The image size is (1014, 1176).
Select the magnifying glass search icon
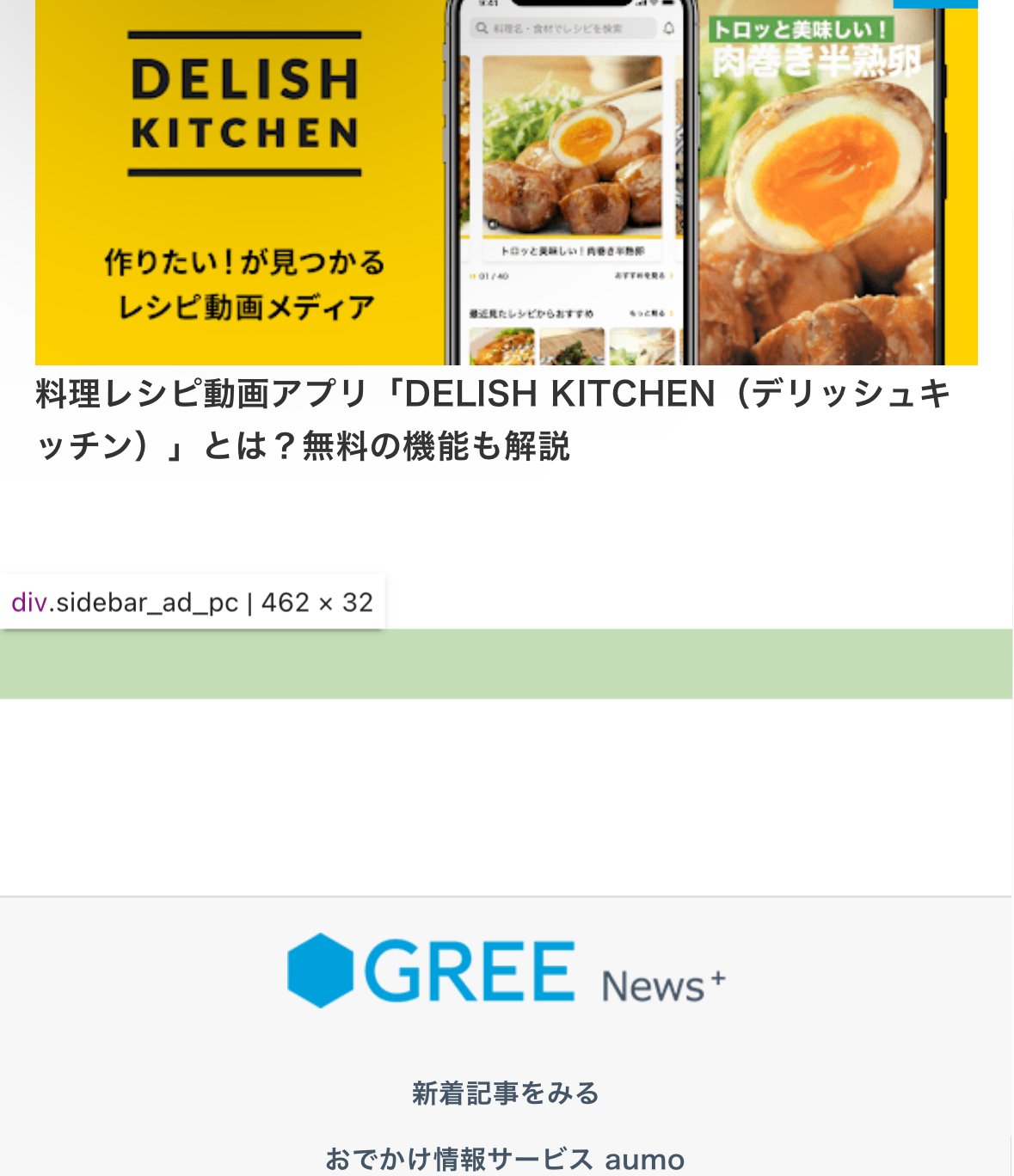pos(482,27)
